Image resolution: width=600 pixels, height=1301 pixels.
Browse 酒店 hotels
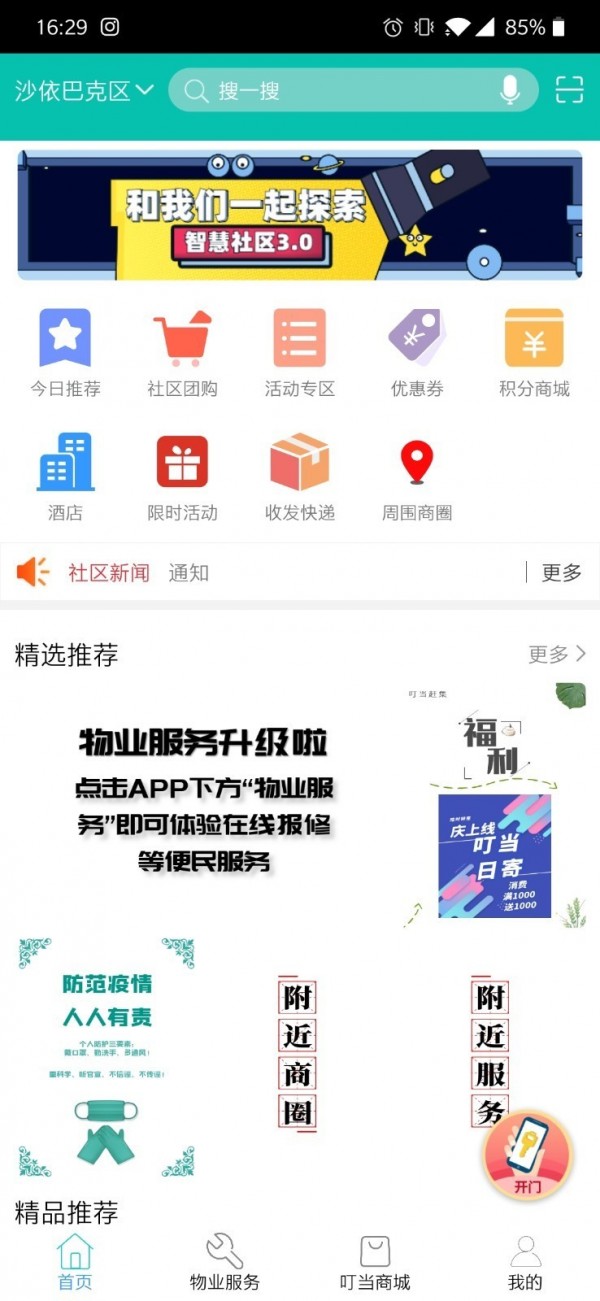(65, 477)
